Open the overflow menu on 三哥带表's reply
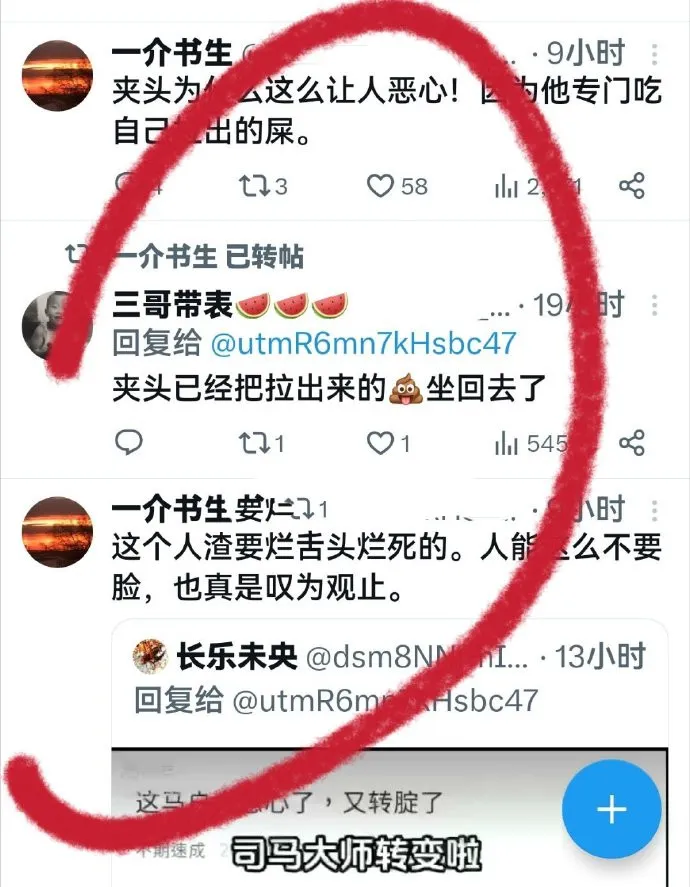This screenshot has height=887, width=690. [x=655, y=304]
